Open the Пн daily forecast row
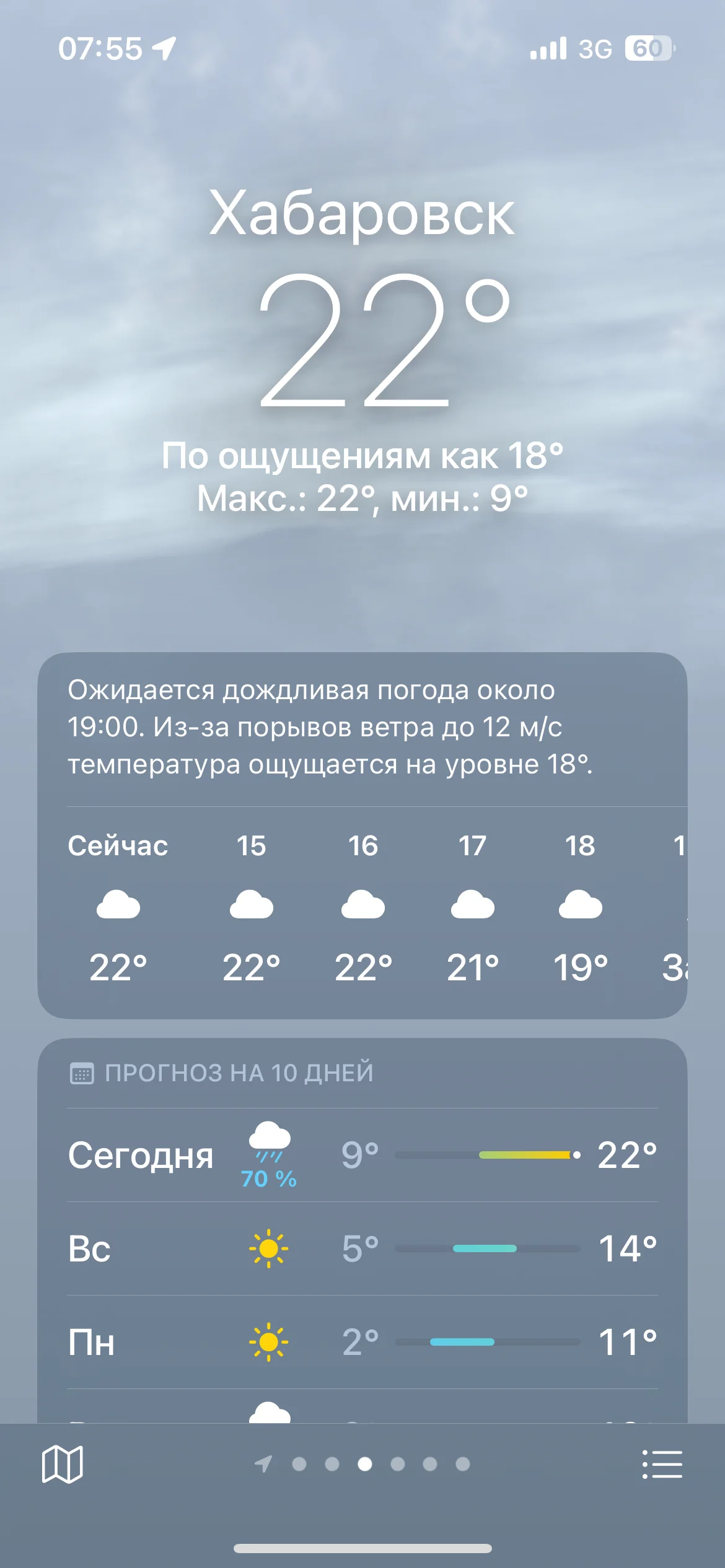725x1568 pixels. (362, 1342)
